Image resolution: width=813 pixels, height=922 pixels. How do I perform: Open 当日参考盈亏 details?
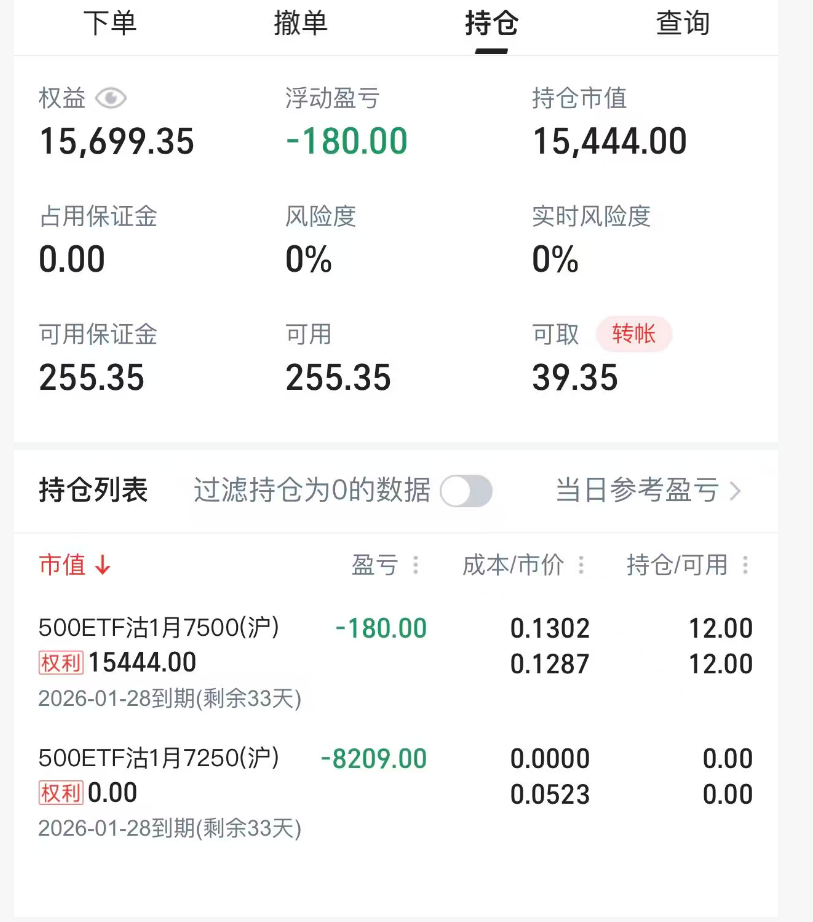point(648,491)
